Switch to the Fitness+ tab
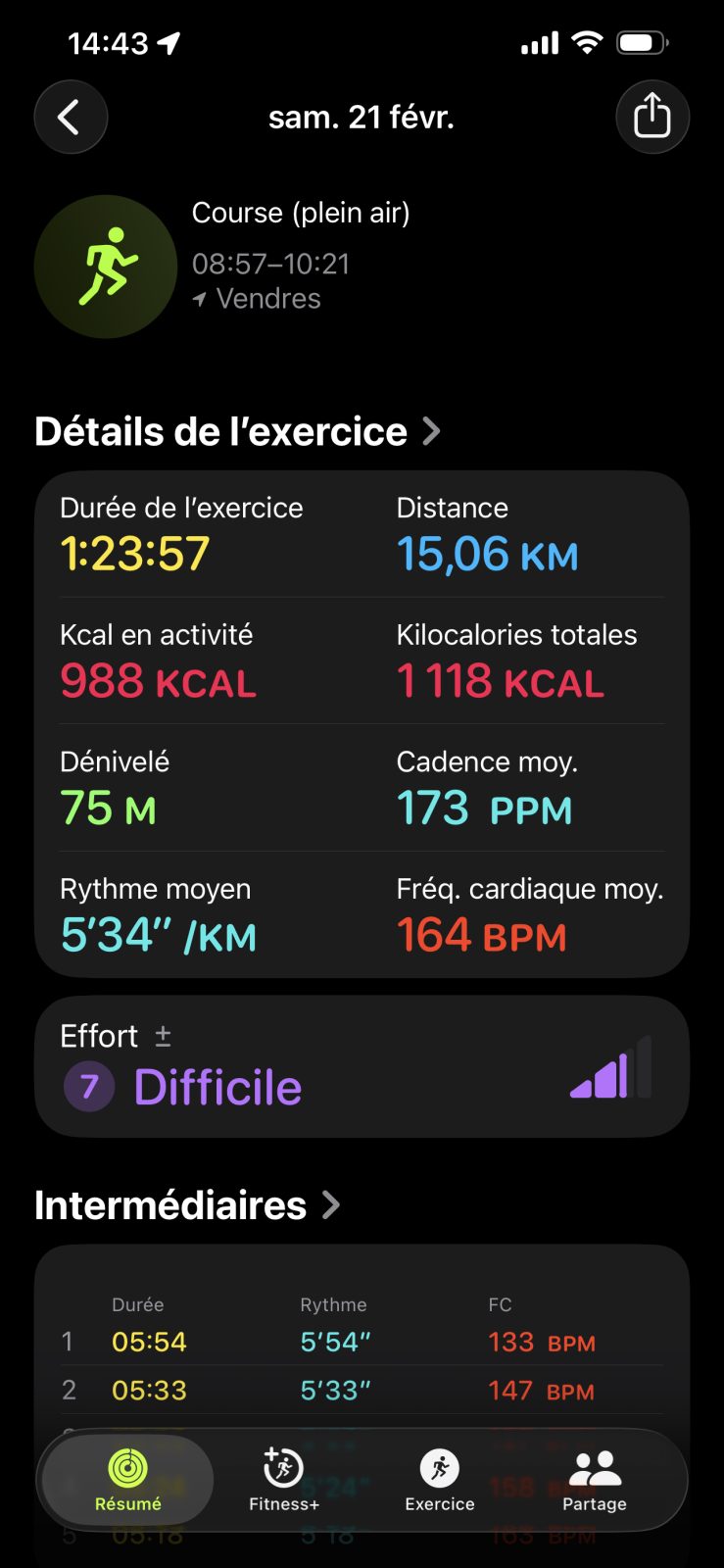This screenshot has height=1568, width=724. [x=283, y=1480]
